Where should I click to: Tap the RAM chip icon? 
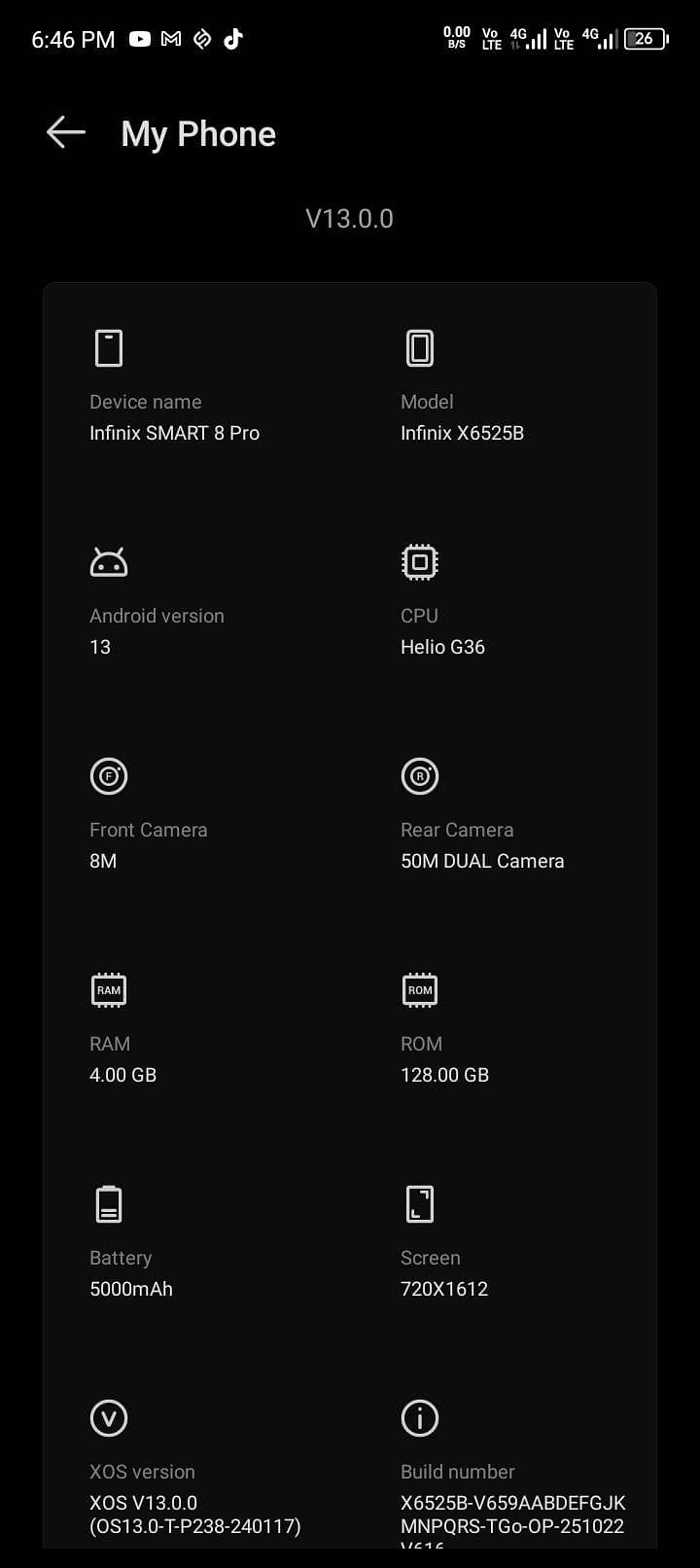click(109, 990)
